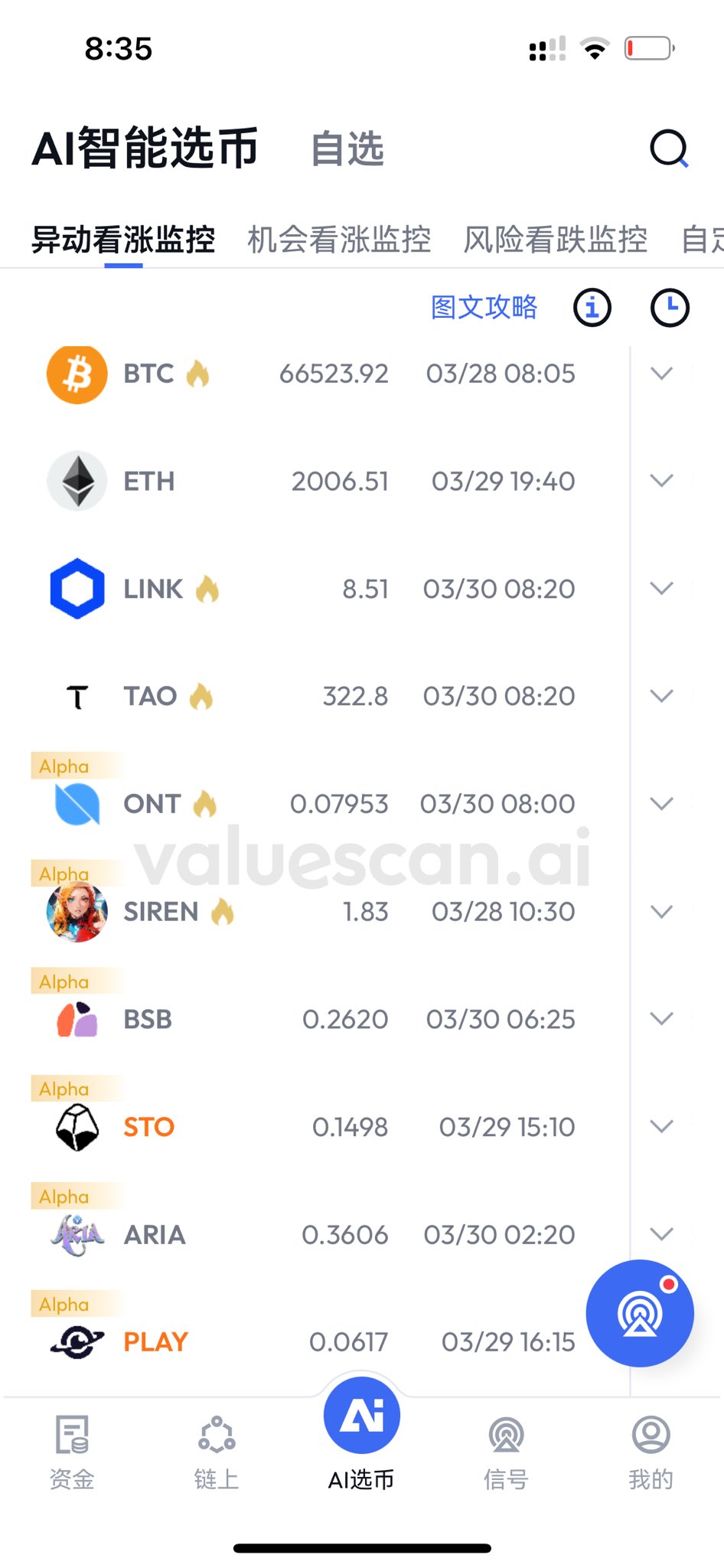The width and height of the screenshot is (724, 1568).
Task: Go to the 我的 tab
Action: tap(651, 1452)
